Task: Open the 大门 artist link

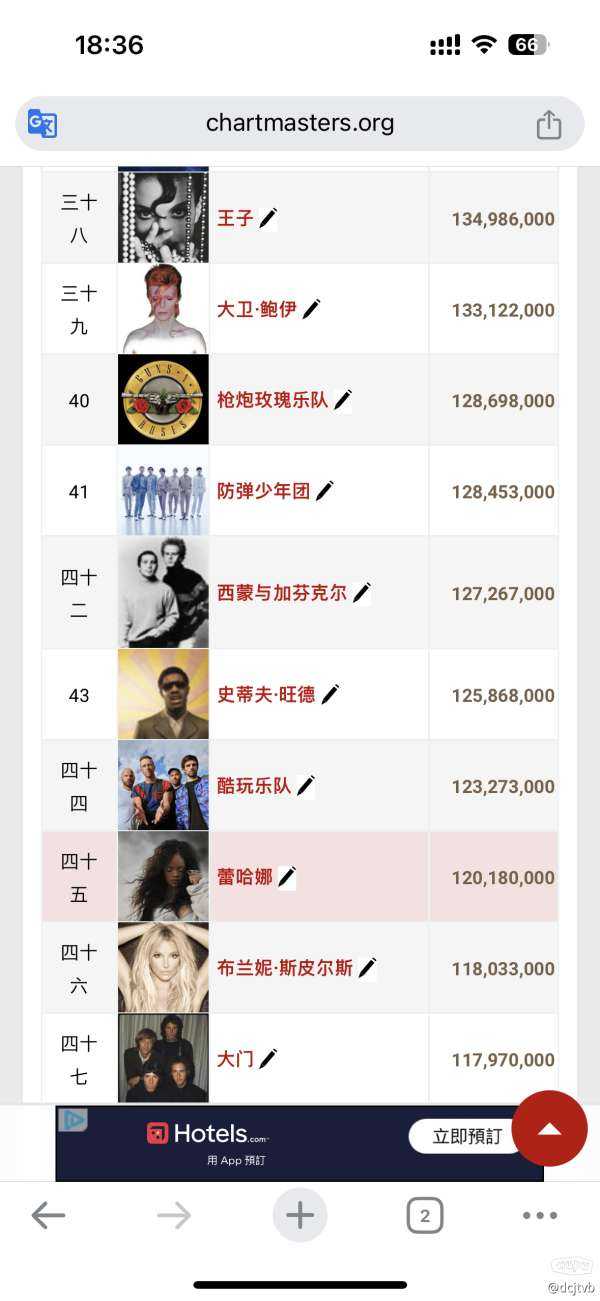Action: [x=236, y=1059]
